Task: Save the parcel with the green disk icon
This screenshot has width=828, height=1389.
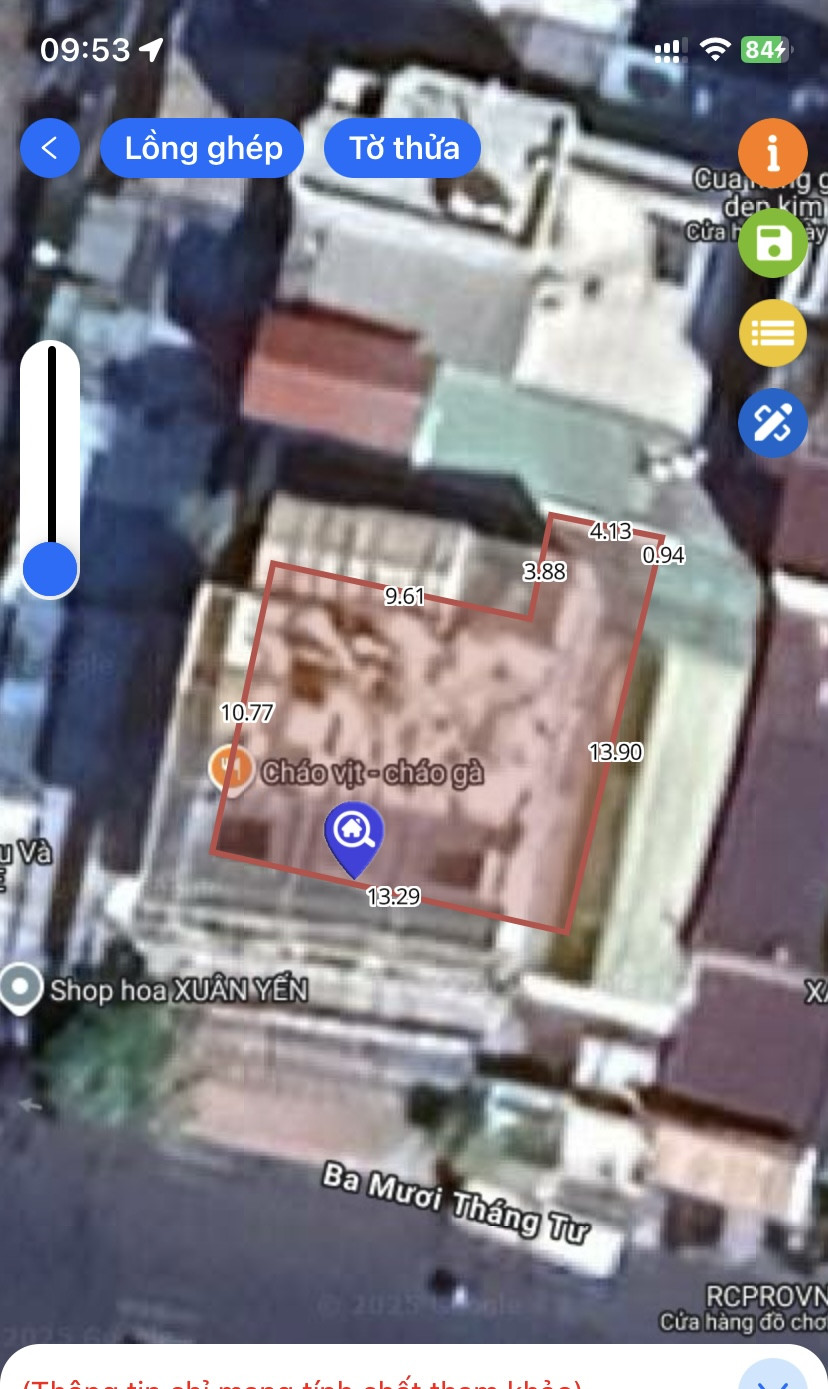Action: point(772,243)
